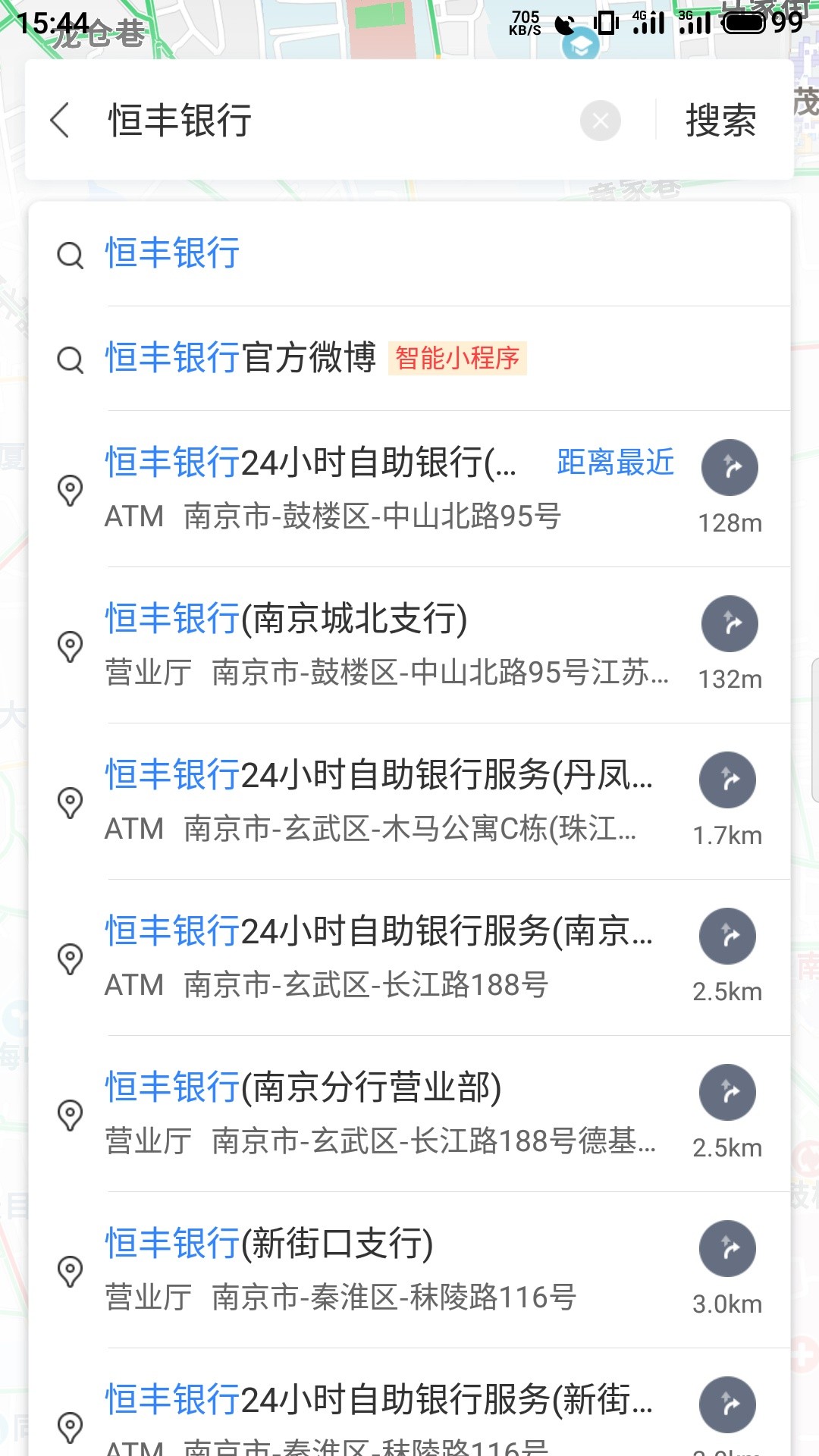Screen dimensions: 819x1456
Task: Route to 南京分行营业部 via arrow icon
Action: 728,1092
